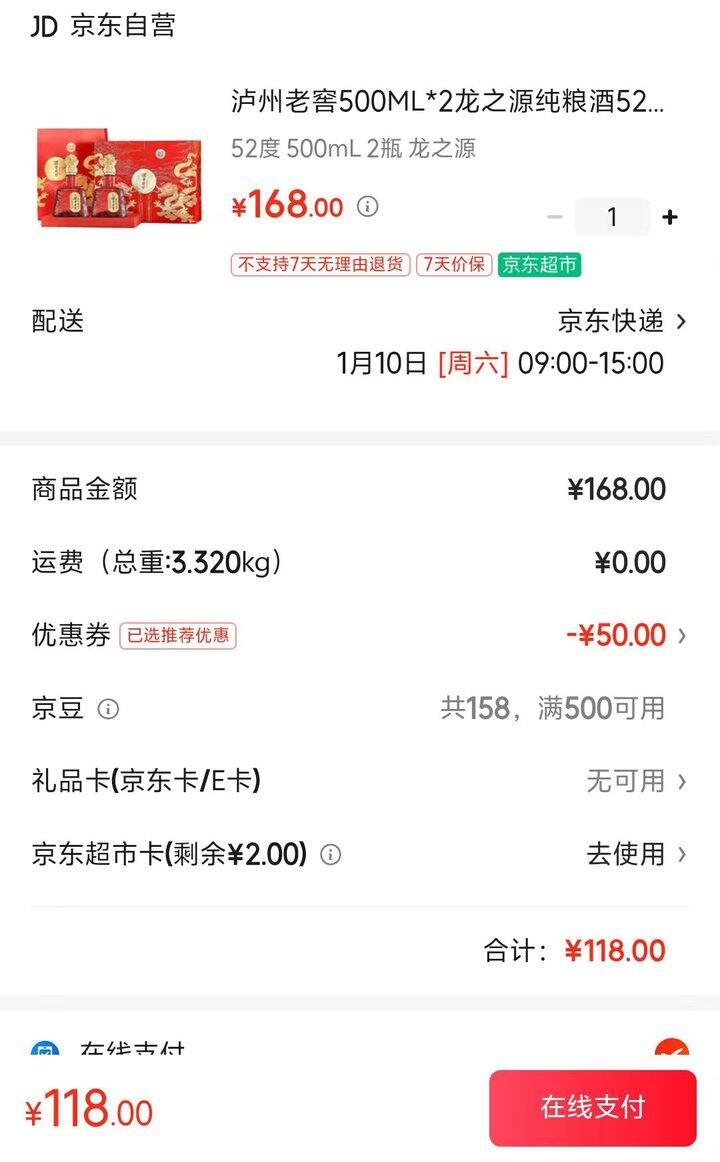The height and width of the screenshot is (1162, 720).
Task: View 京豆 info icon
Action: pos(108,709)
